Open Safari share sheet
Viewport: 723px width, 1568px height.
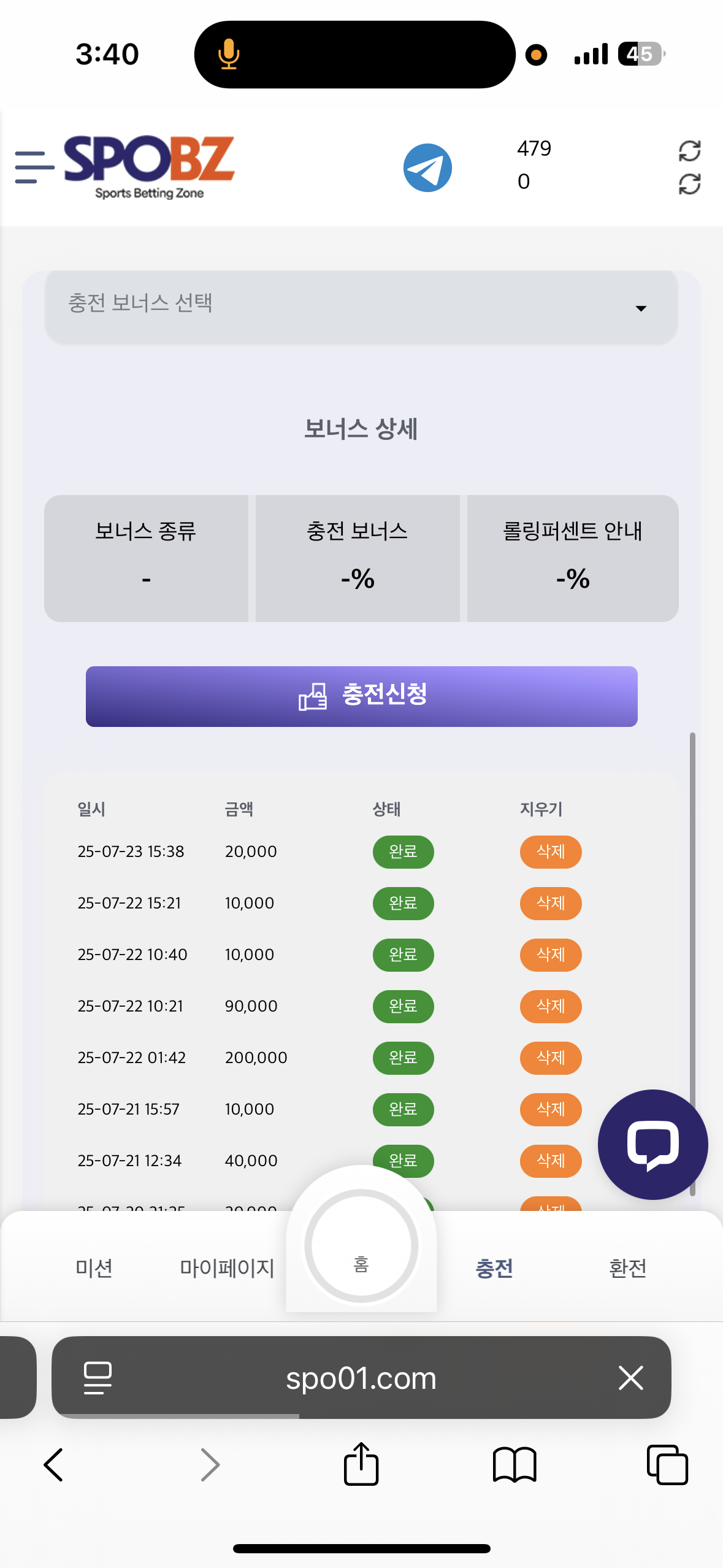coord(361,1464)
